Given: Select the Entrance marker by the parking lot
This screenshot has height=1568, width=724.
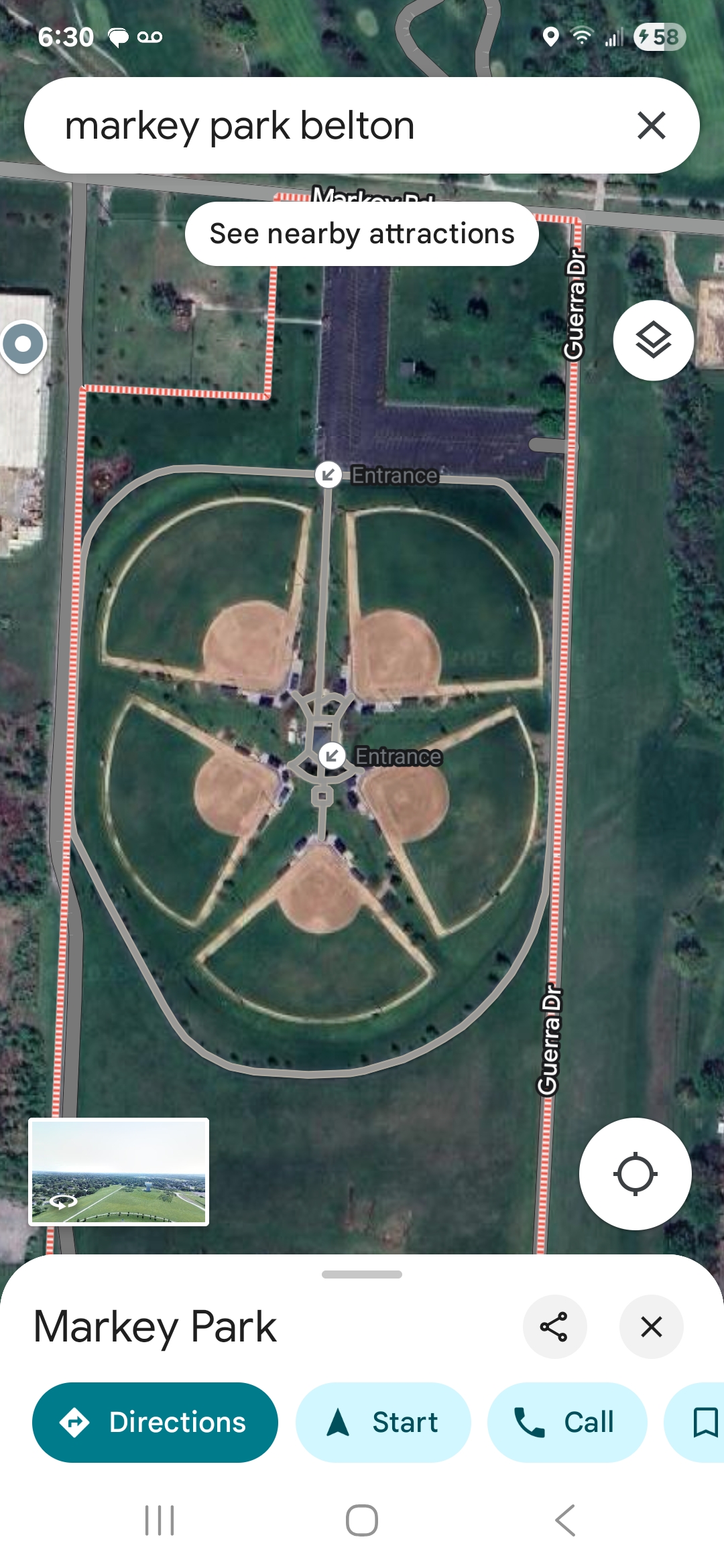Looking at the screenshot, I should coord(328,475).
